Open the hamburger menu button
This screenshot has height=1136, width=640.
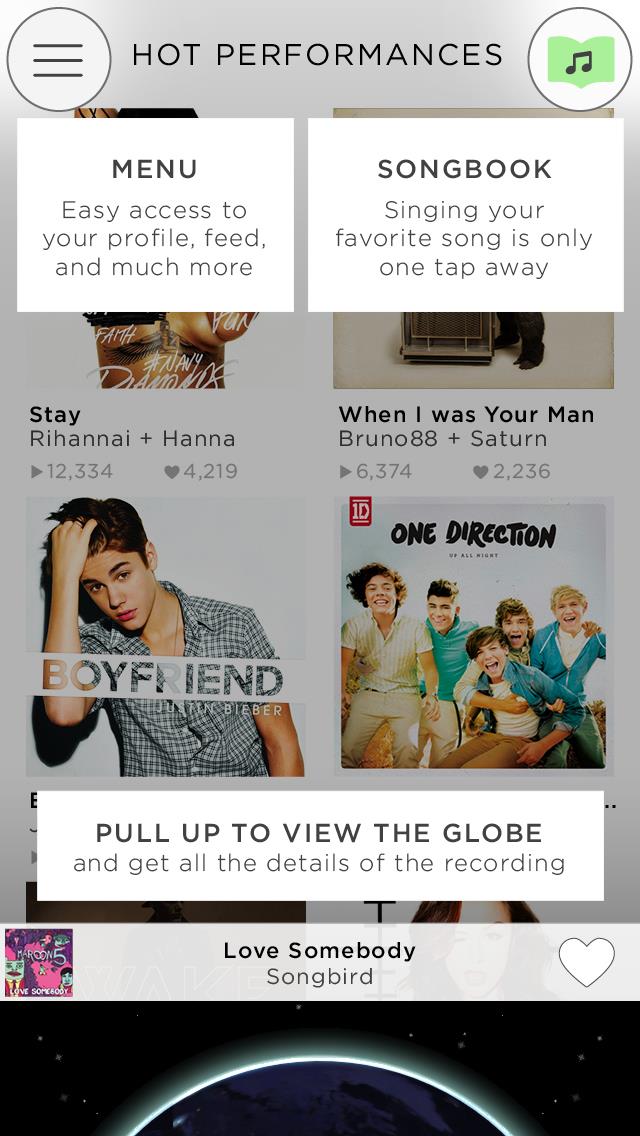tap(59, 59)
